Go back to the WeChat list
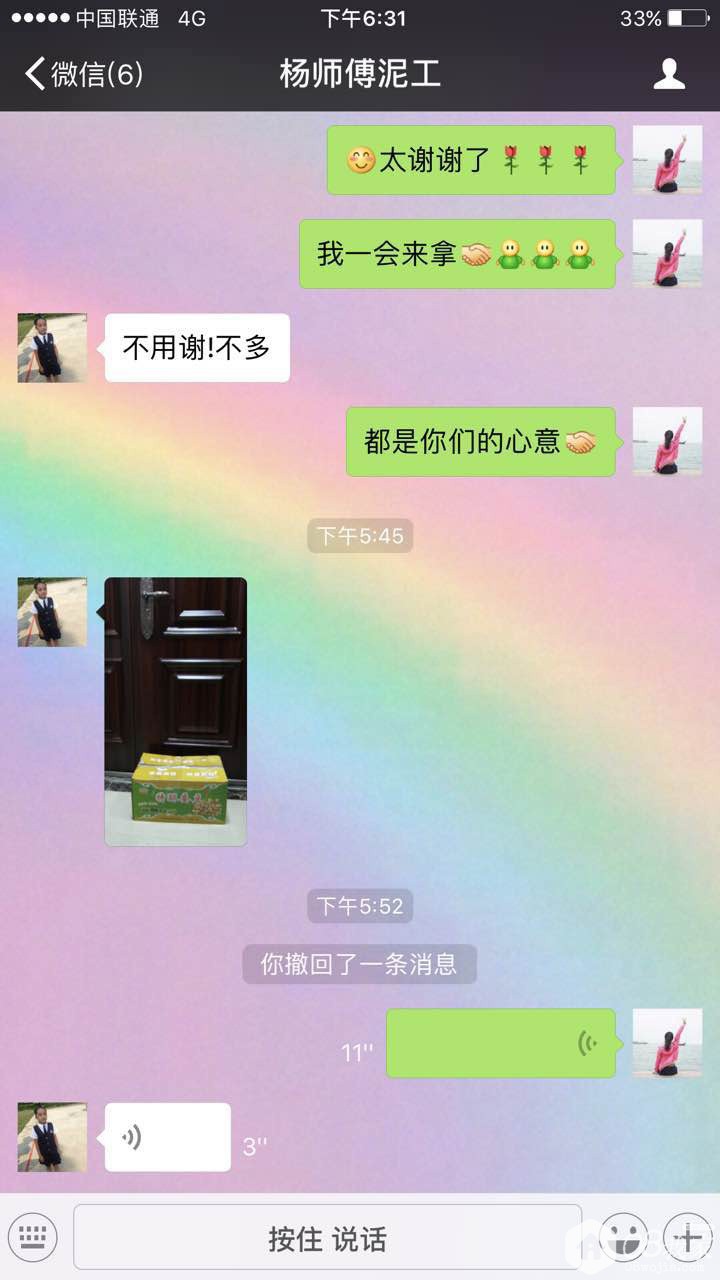The width and height of the screenshot is (720, 1280). pyautogui.click(x=83, y=74)
